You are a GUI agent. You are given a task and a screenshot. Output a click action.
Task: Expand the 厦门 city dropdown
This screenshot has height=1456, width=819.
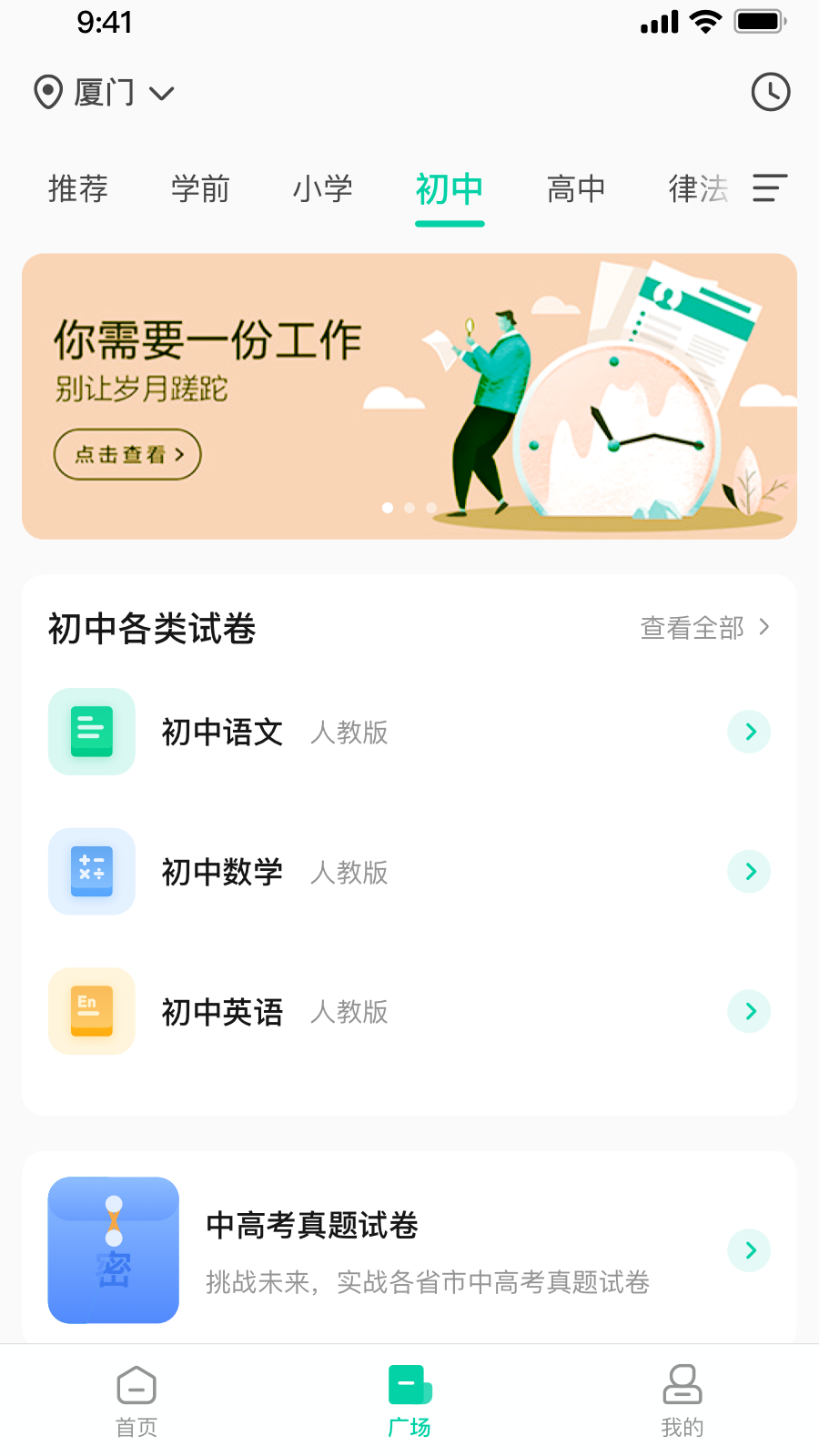click(x=162, y=94)
